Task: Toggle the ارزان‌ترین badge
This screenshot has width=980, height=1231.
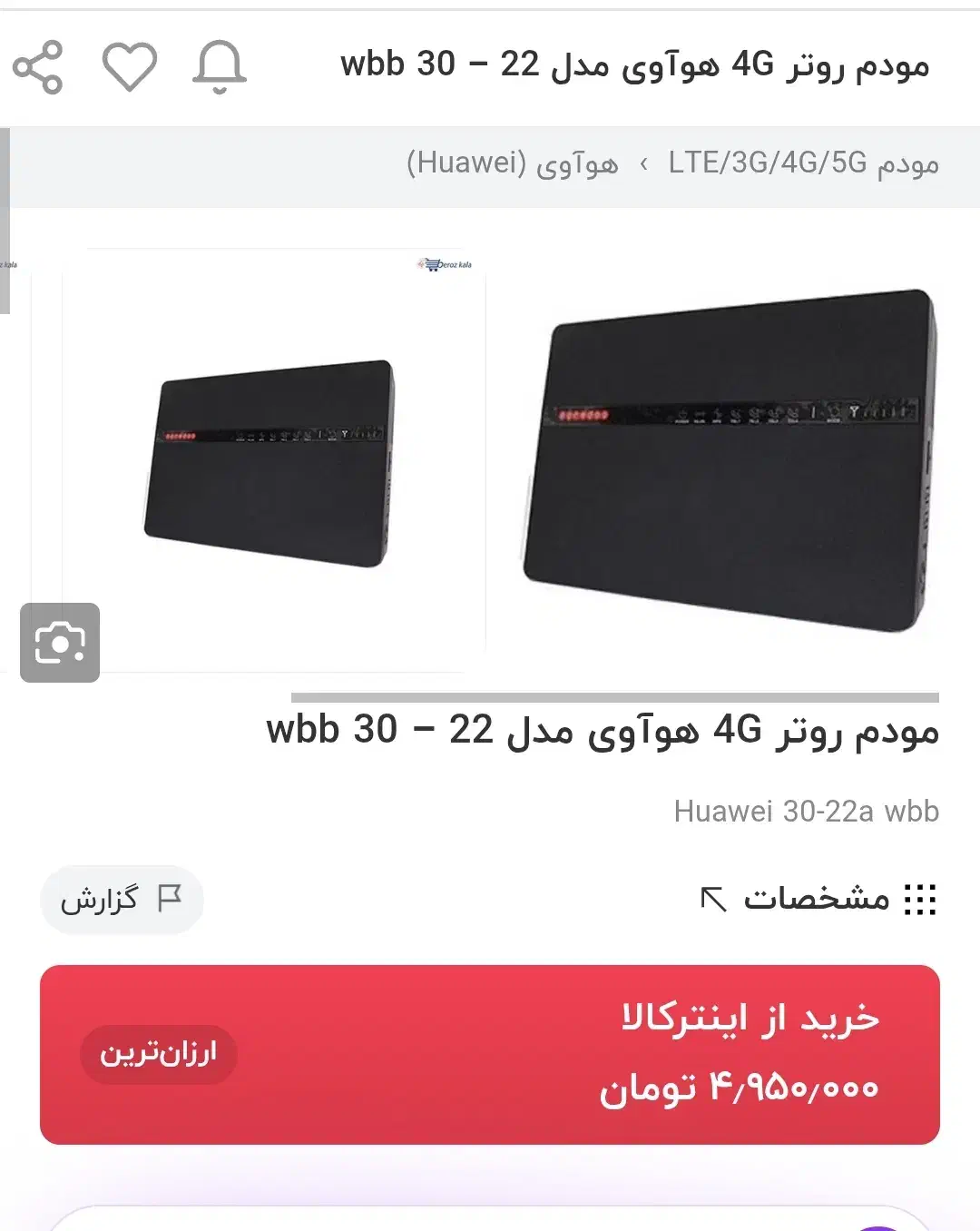Action: [158, 1054]
